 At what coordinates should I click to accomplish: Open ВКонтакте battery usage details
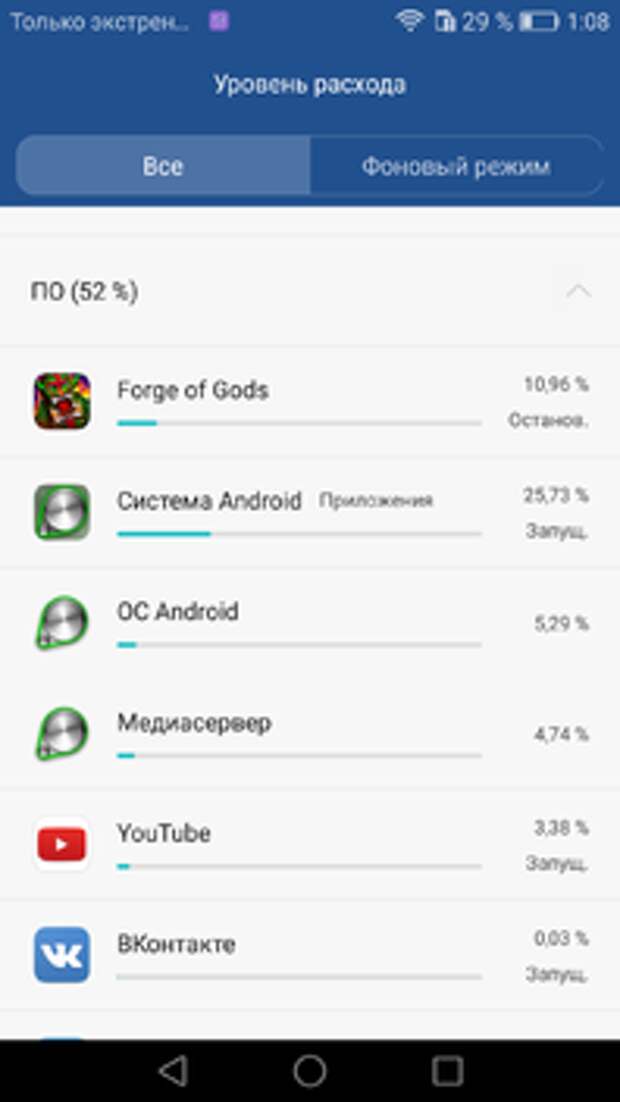click(x=310, y=955)
